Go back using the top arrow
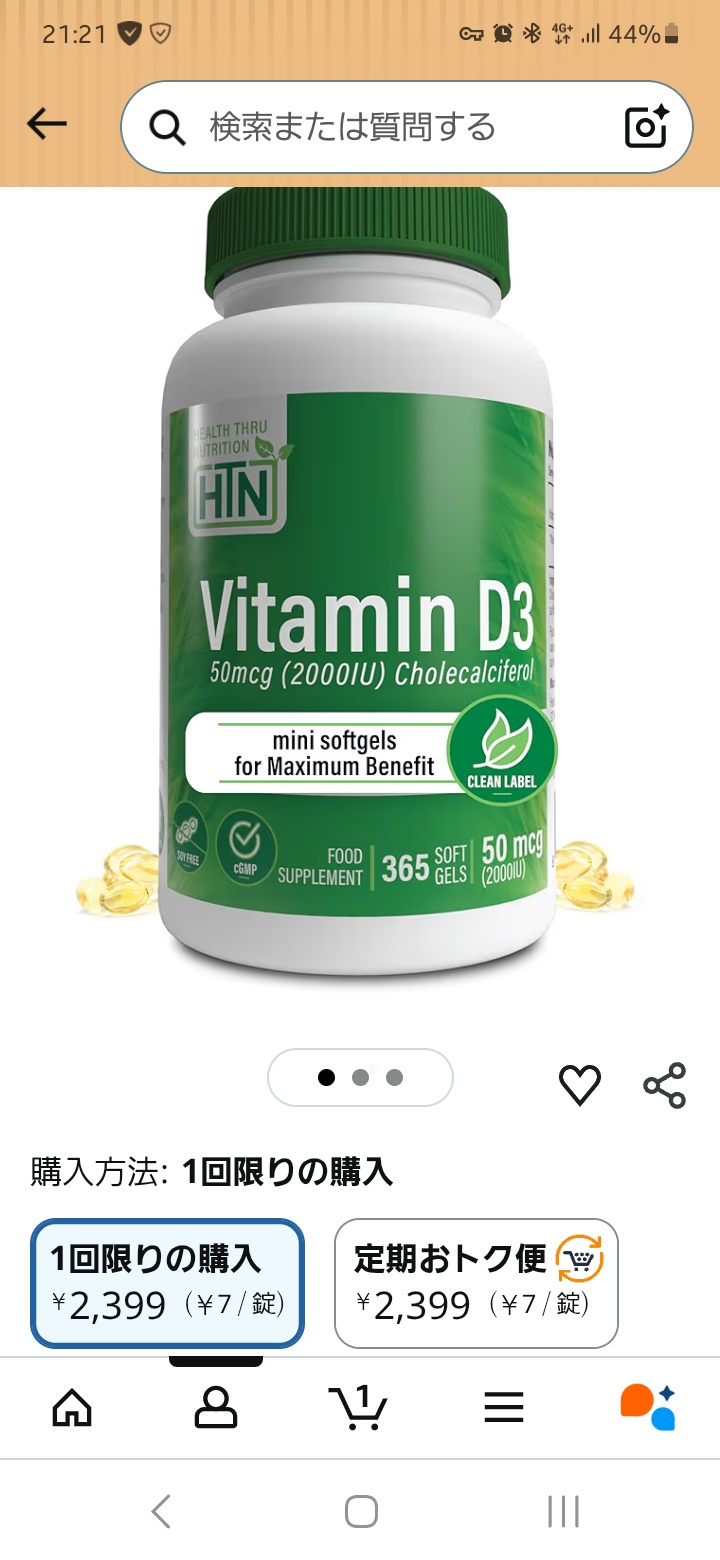Image resolution: width=720 pixels, height=1560 pixels. point(46,125)
